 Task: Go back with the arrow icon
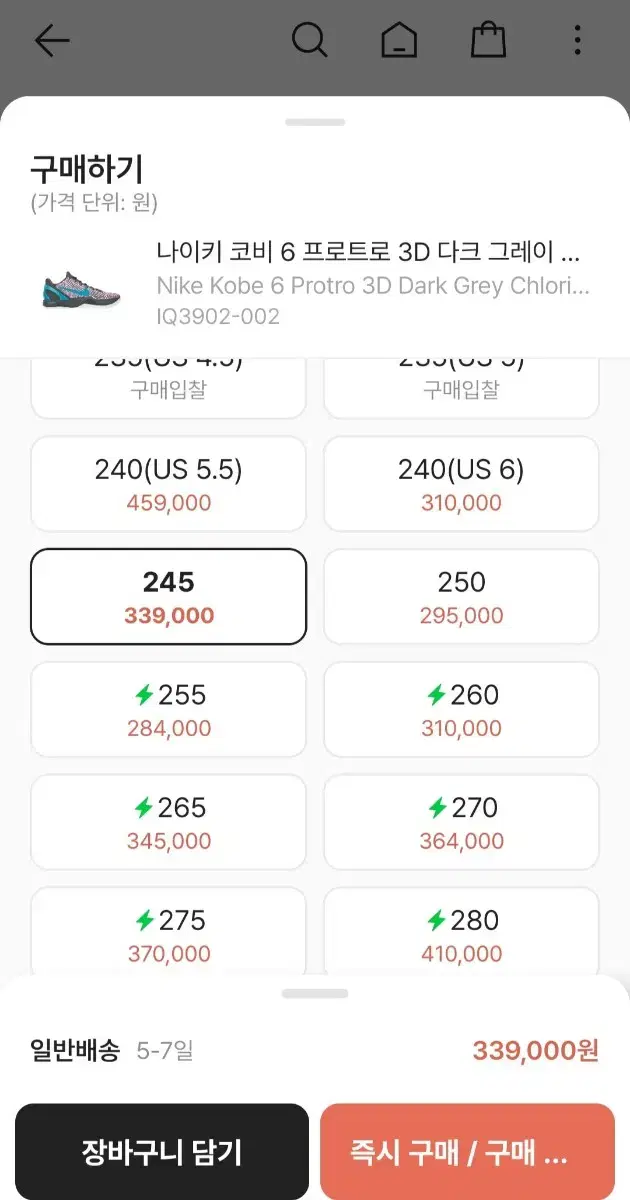point(52,40)
